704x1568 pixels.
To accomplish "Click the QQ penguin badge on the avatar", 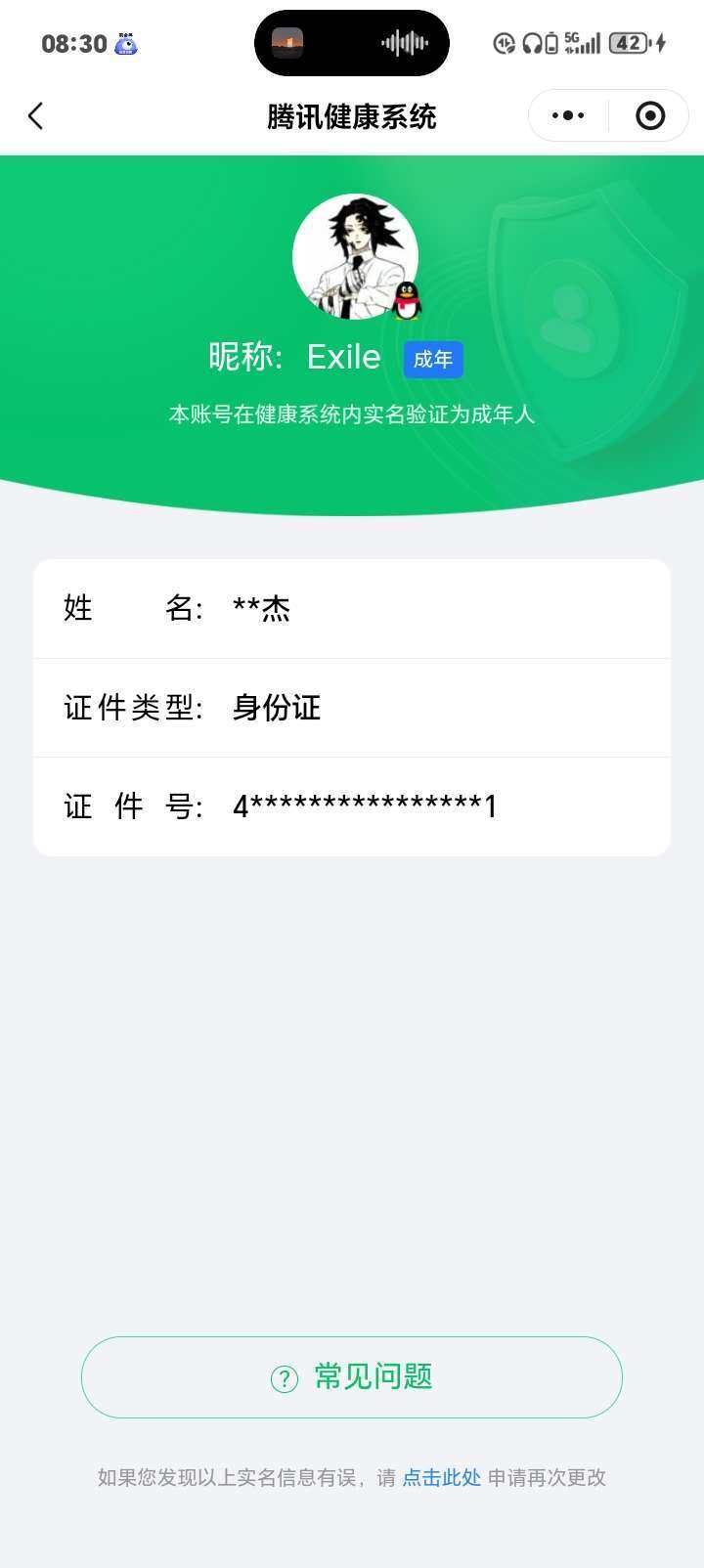I will coord(404,303).
